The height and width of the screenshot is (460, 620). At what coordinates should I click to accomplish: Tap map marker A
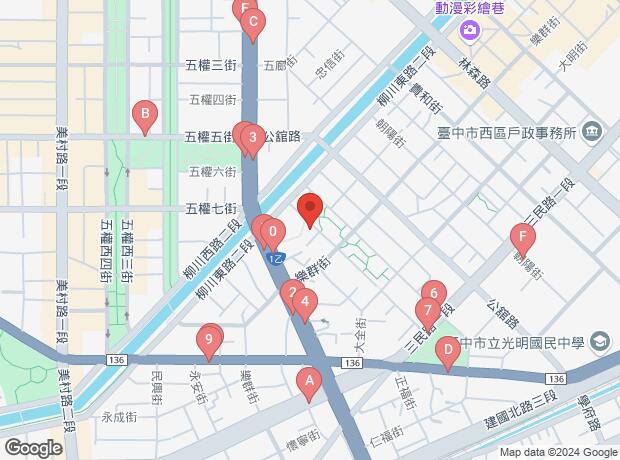pyautogui.click(x=310, y=380)
